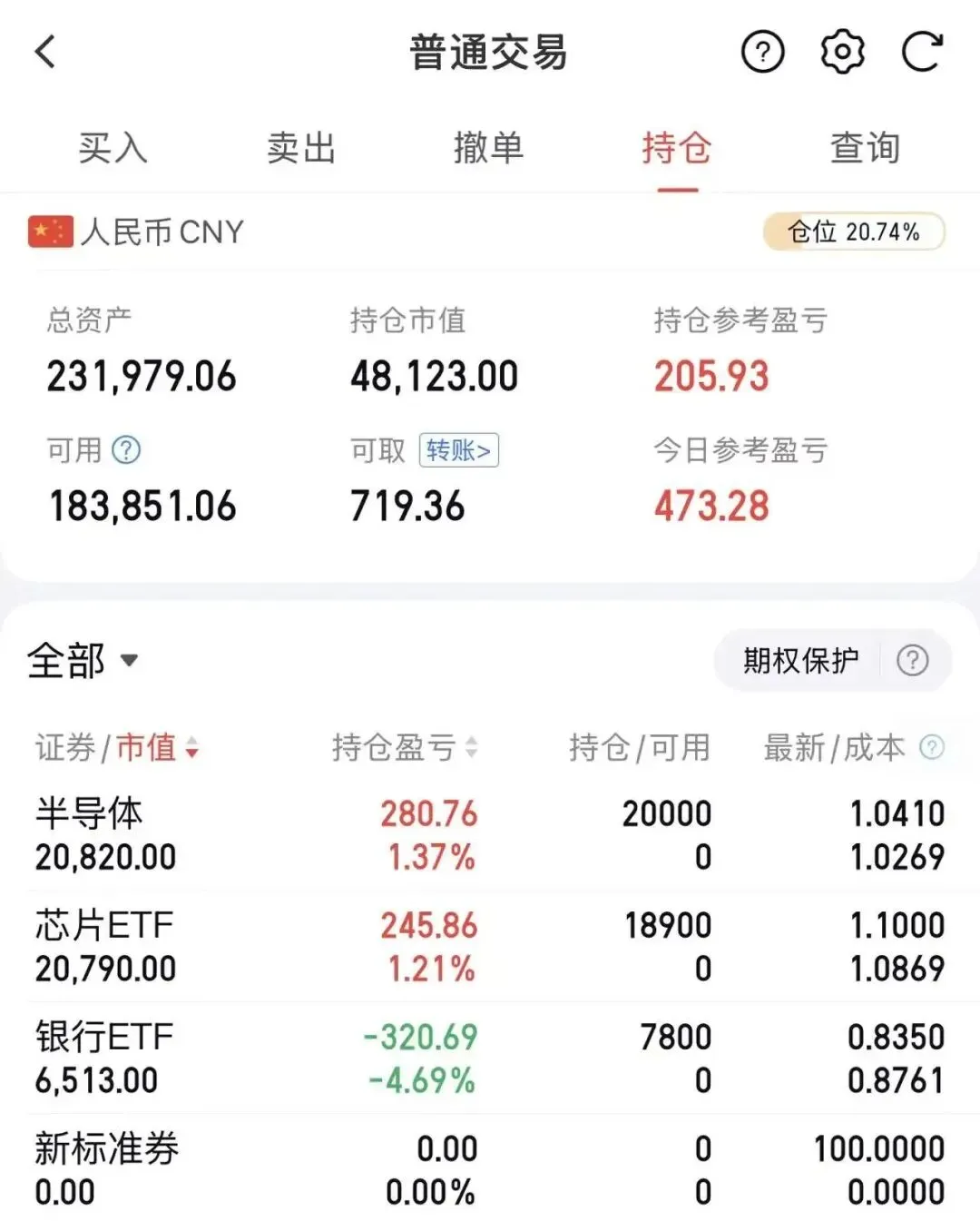Switch to the 卖出 tab
Viewport: 980px width, 1221px height.
[301, 148]
